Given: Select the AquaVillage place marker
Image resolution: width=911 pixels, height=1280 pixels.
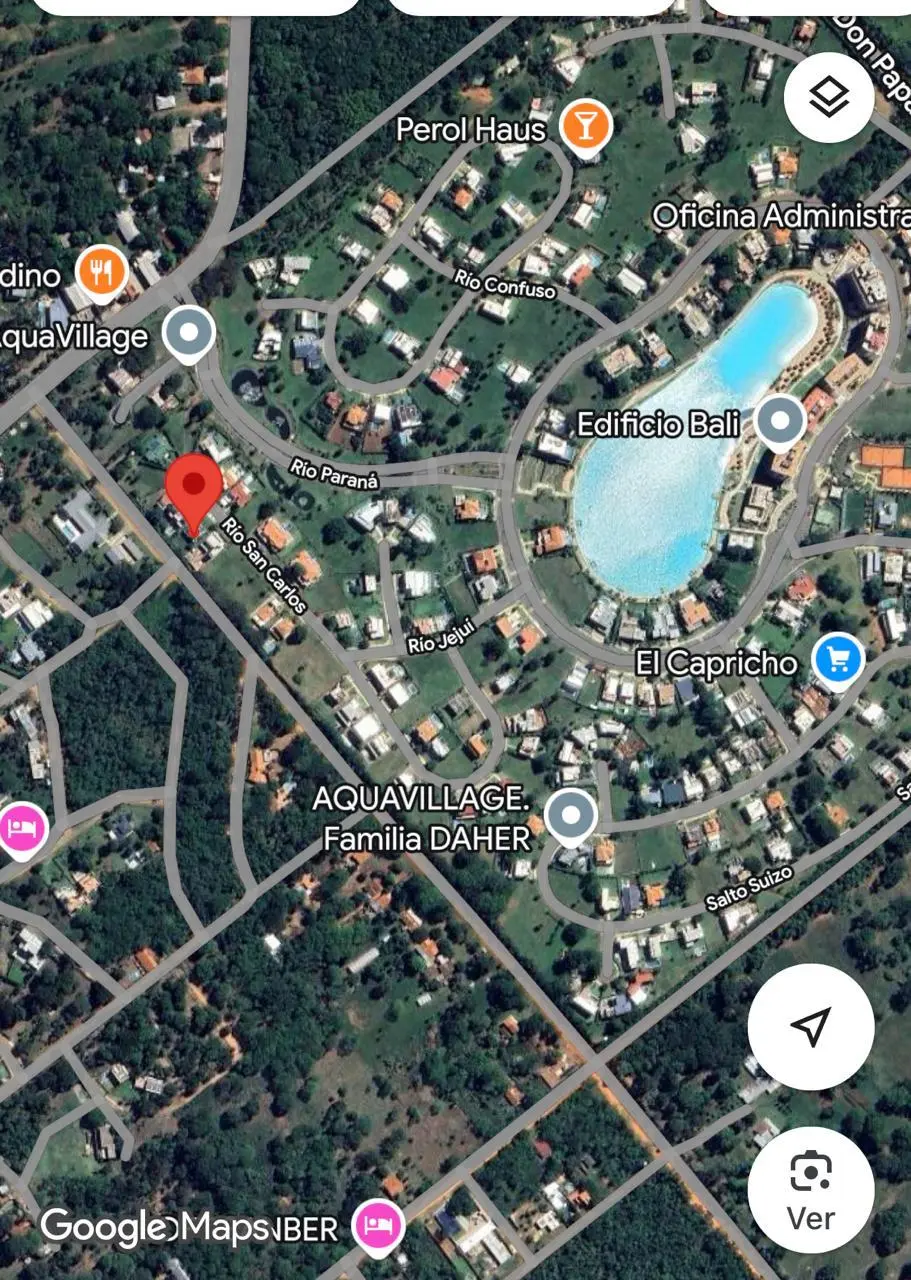Looking at the screenshot, I should point(188,333).
